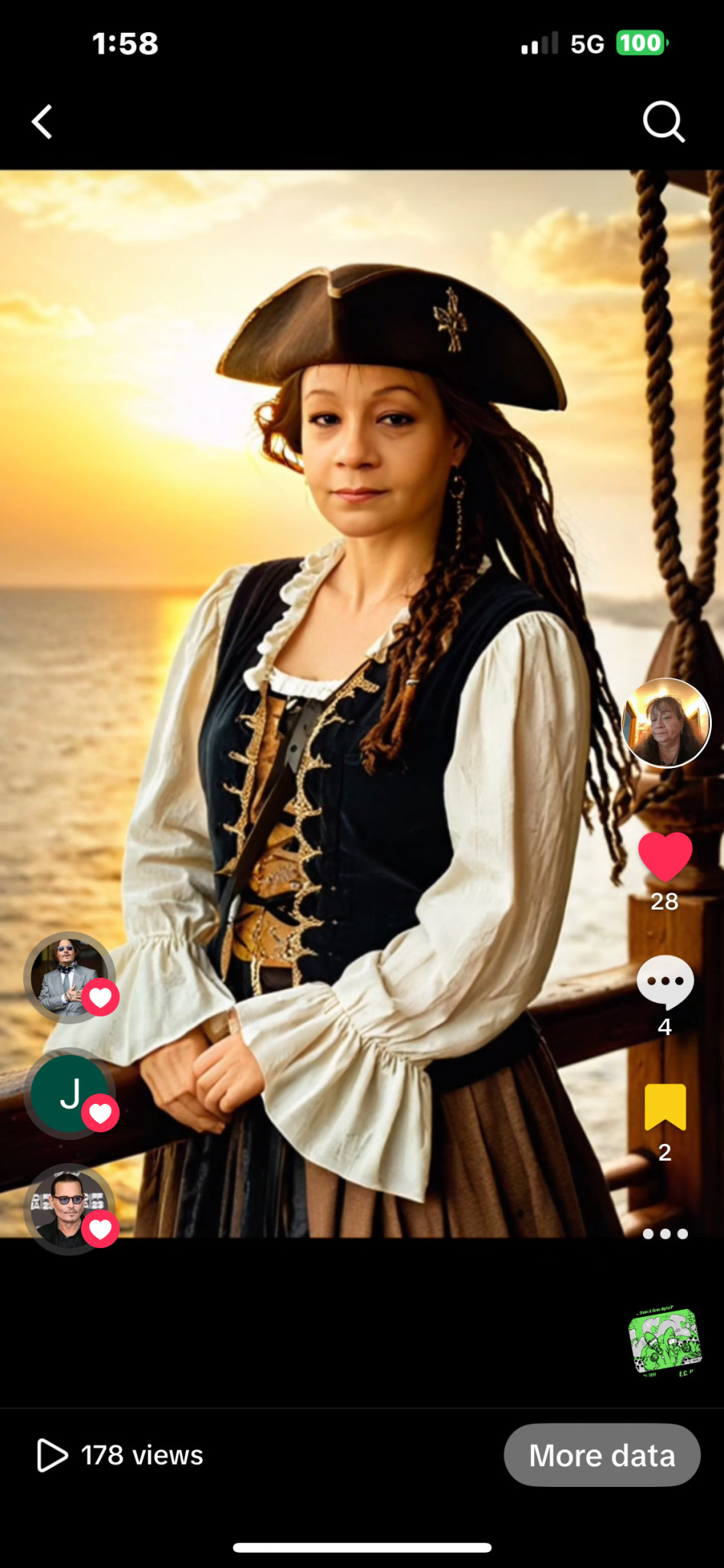
Task: Like this video with the heart
Action: [x=665, y=857]
